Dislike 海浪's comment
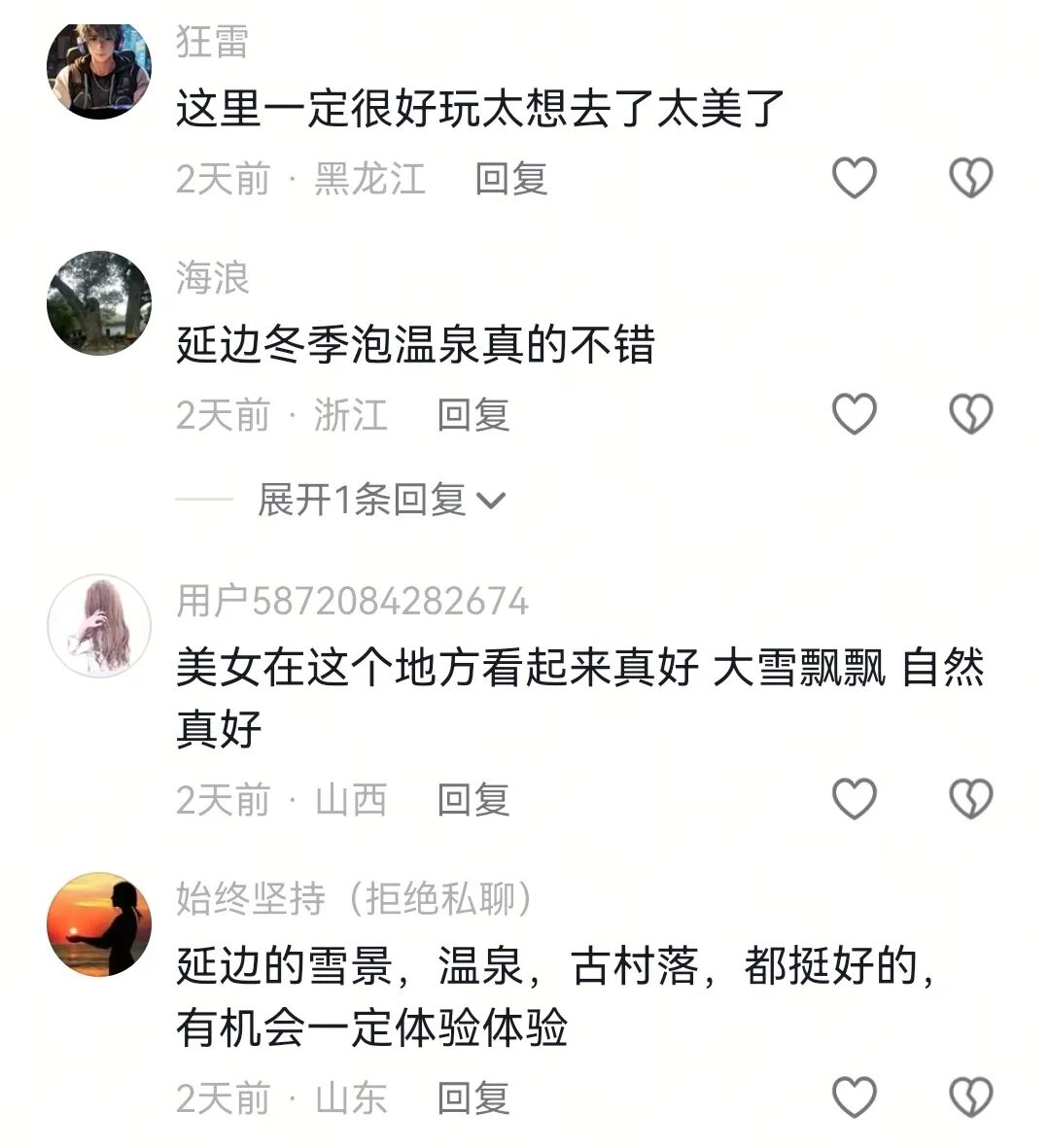 (970, 414)
